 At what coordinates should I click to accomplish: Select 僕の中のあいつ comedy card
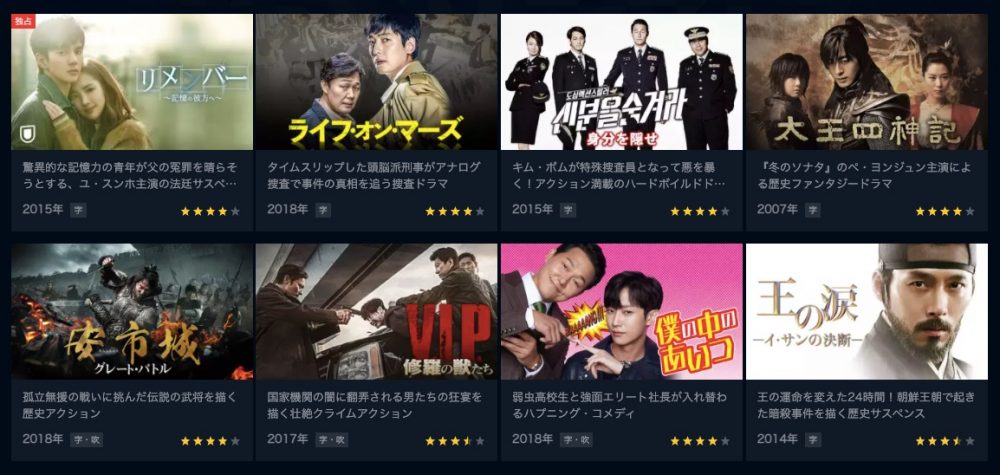[621, 312]
